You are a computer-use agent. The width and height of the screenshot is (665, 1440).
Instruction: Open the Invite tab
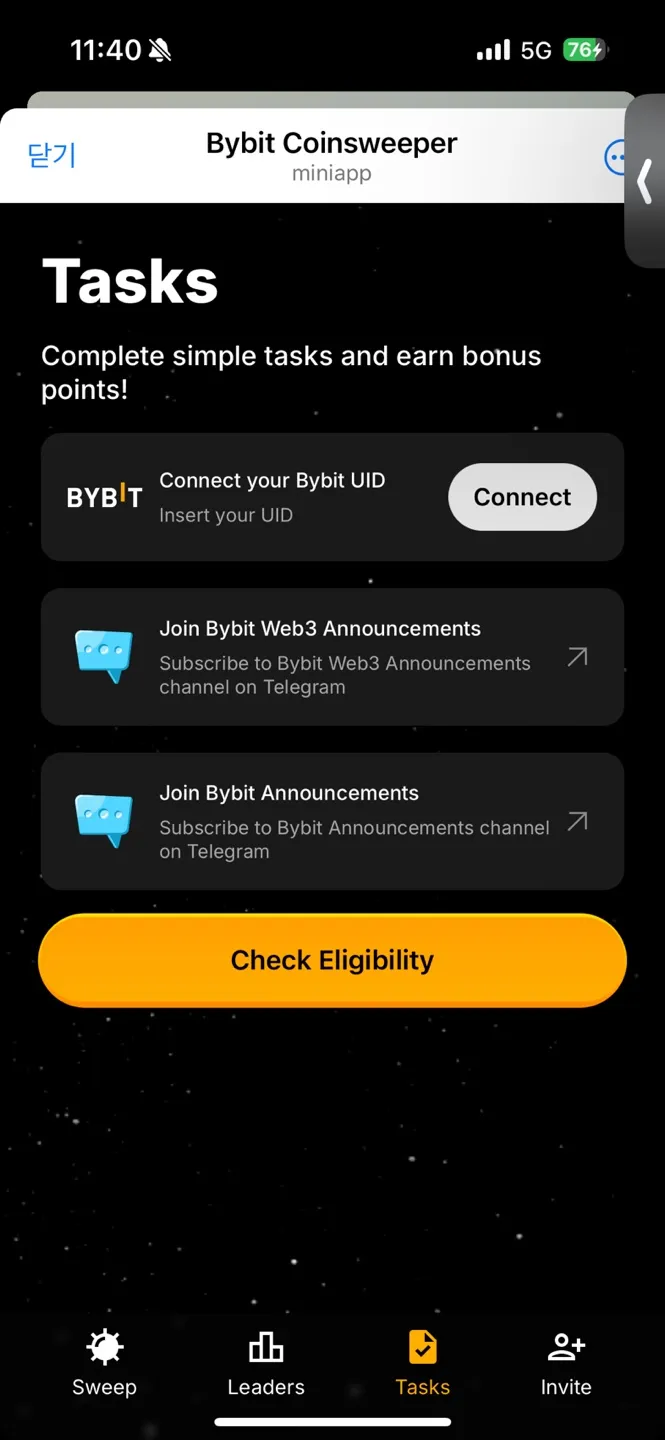[566, 1363]
